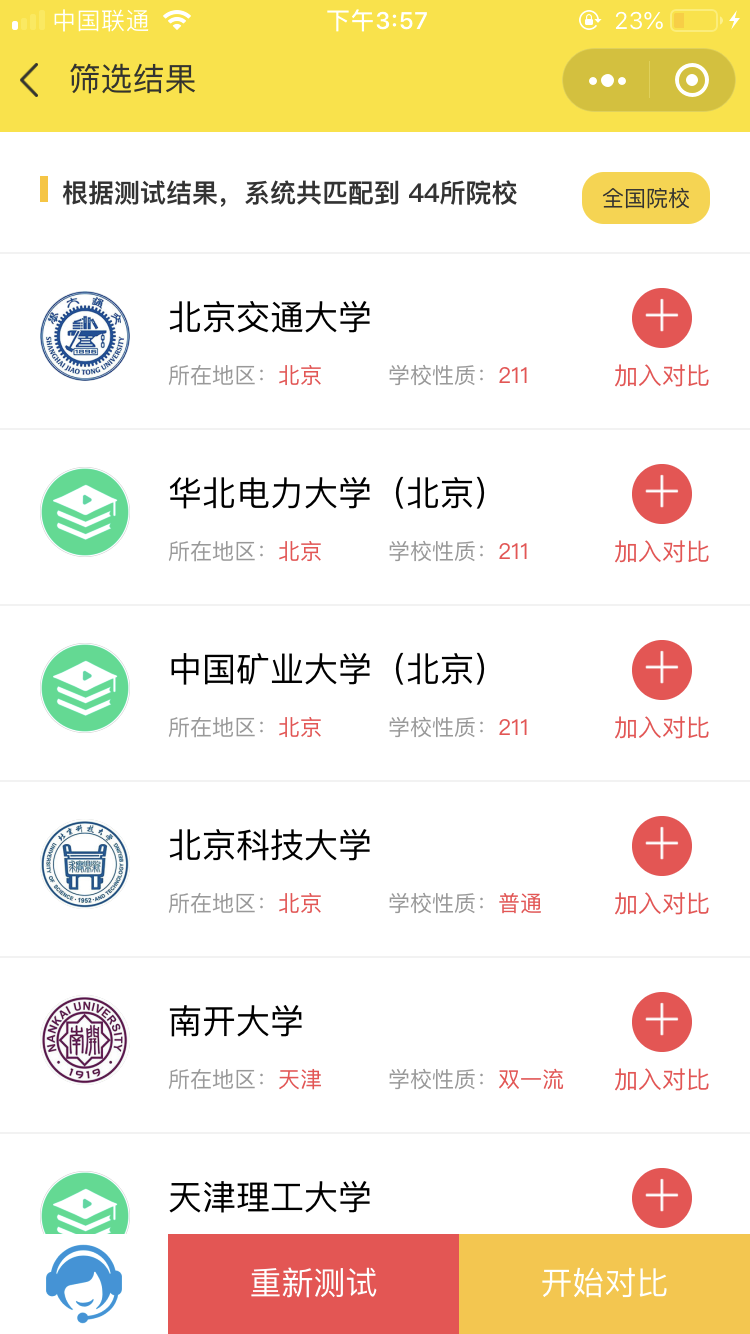Start comparison with 开始对比
Screen dimensions: 750x1334
point(604,1283)
